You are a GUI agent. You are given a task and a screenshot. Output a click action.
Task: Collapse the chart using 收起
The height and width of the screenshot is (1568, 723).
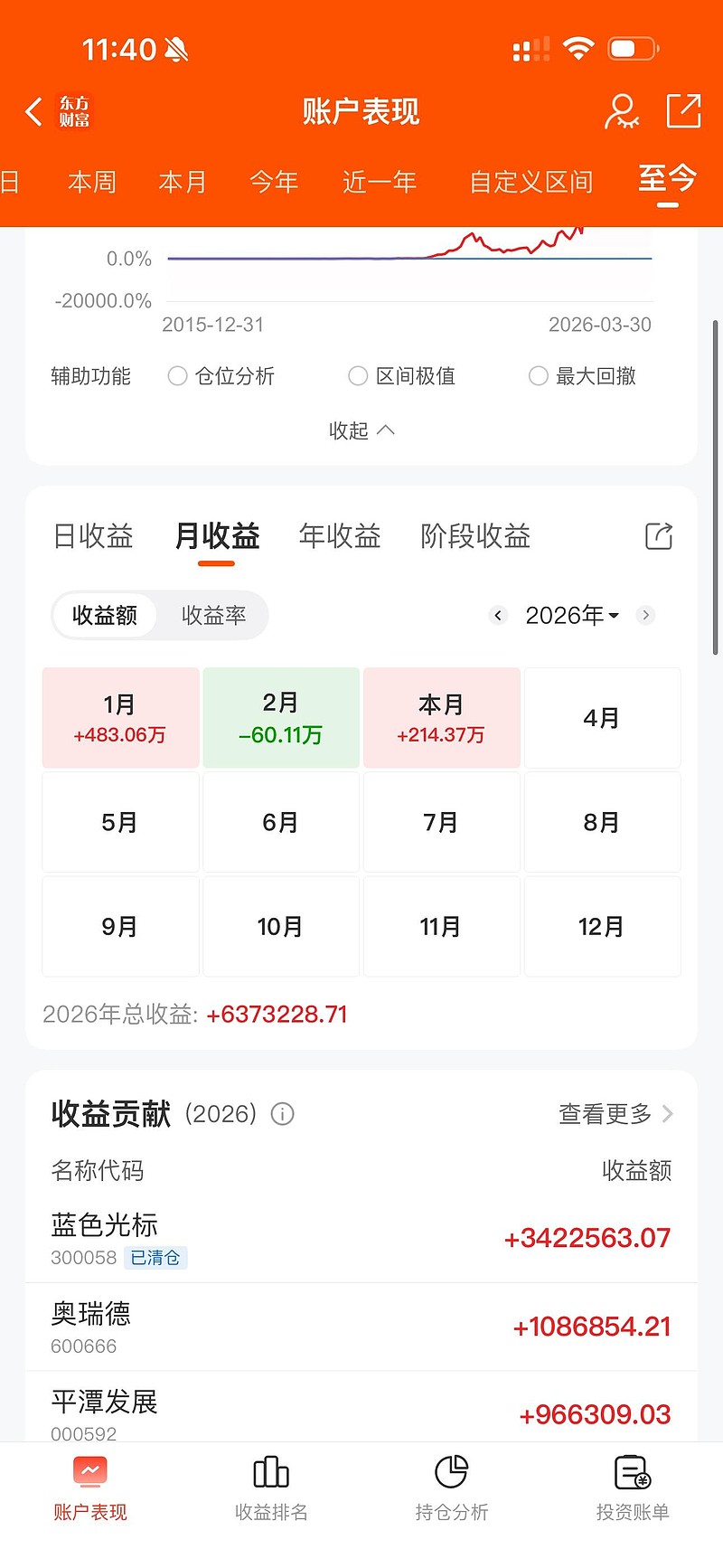tap(361, 430)
